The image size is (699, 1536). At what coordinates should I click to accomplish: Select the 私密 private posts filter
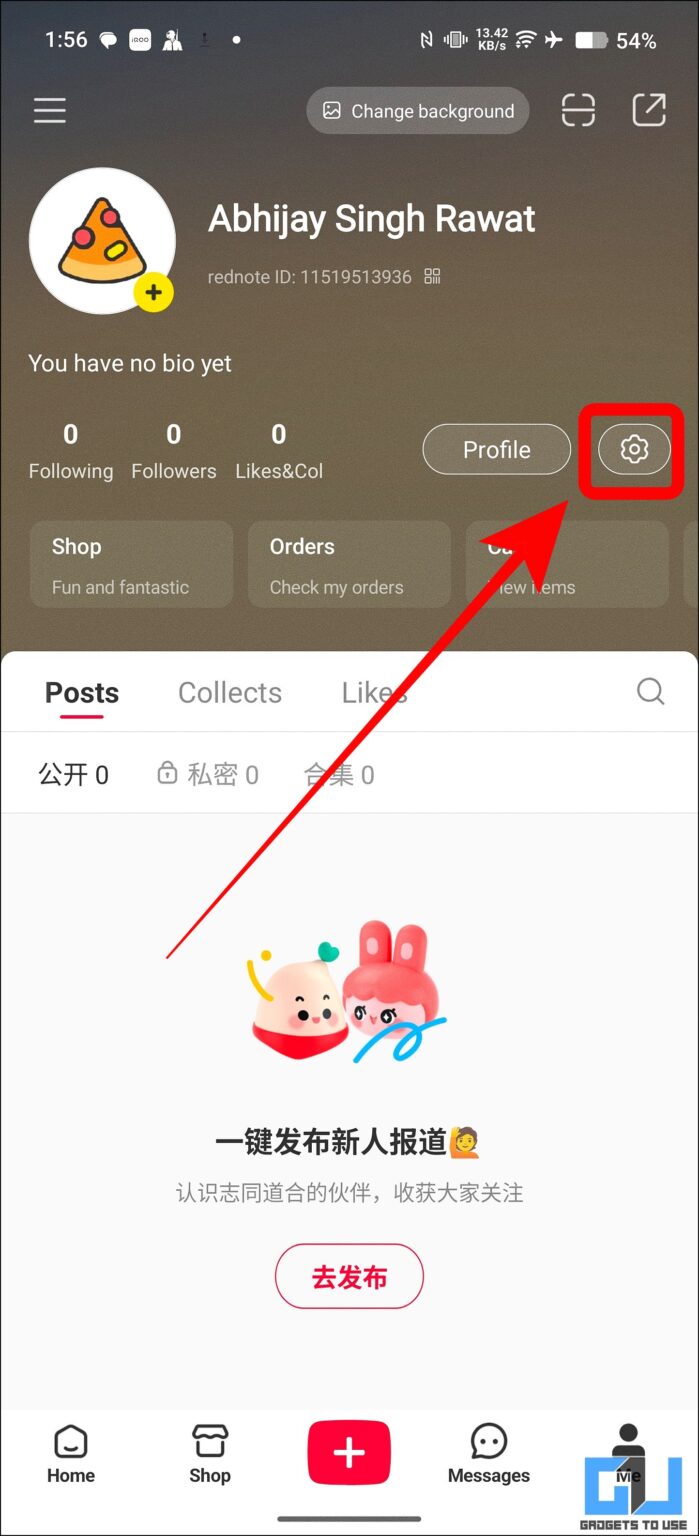[209, 774]
